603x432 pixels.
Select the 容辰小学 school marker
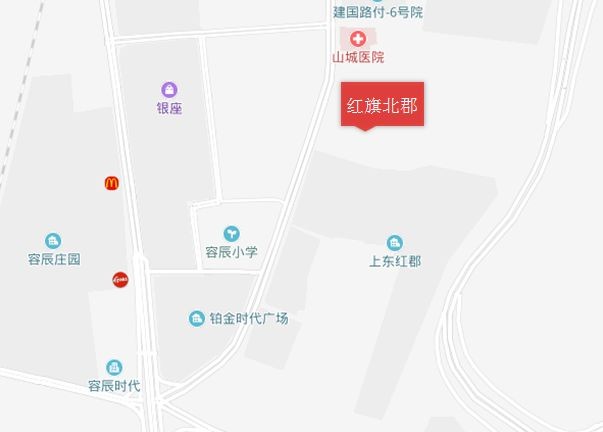click(231, 234)
